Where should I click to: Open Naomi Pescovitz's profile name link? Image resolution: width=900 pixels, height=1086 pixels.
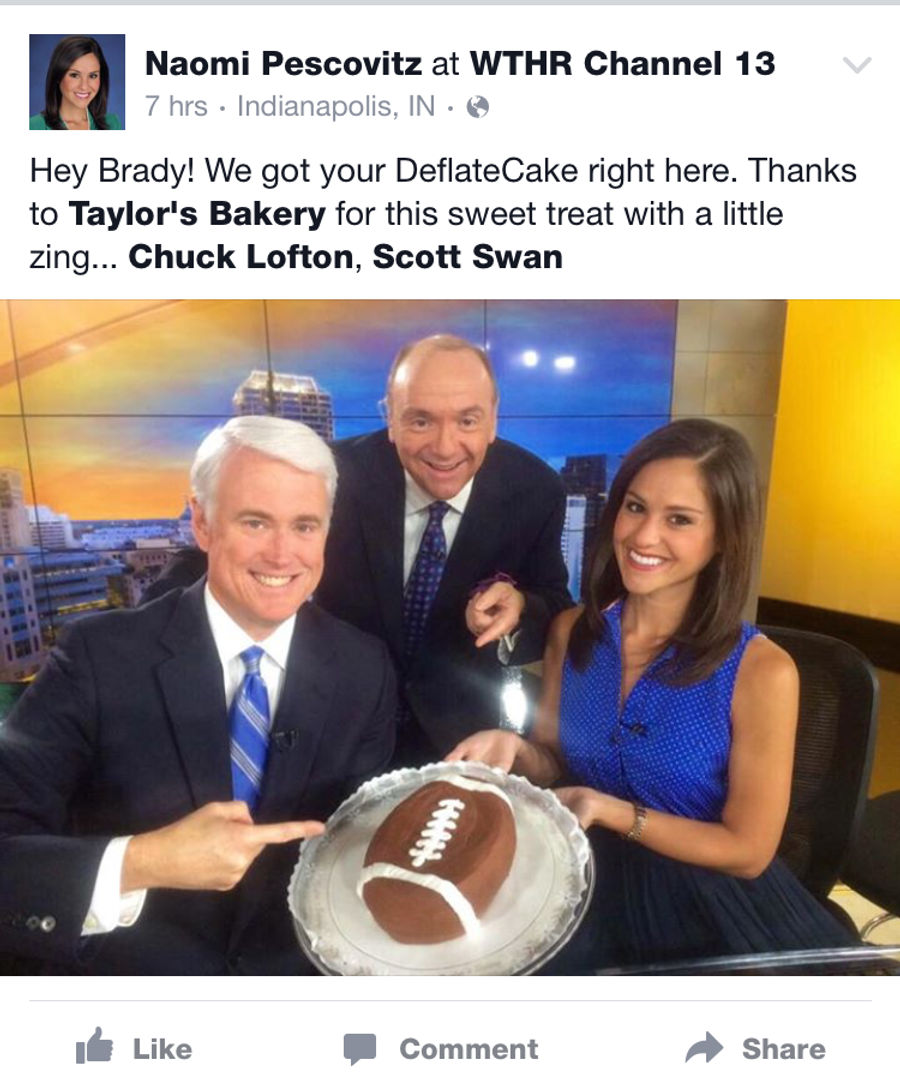click(x=284, y=64)
